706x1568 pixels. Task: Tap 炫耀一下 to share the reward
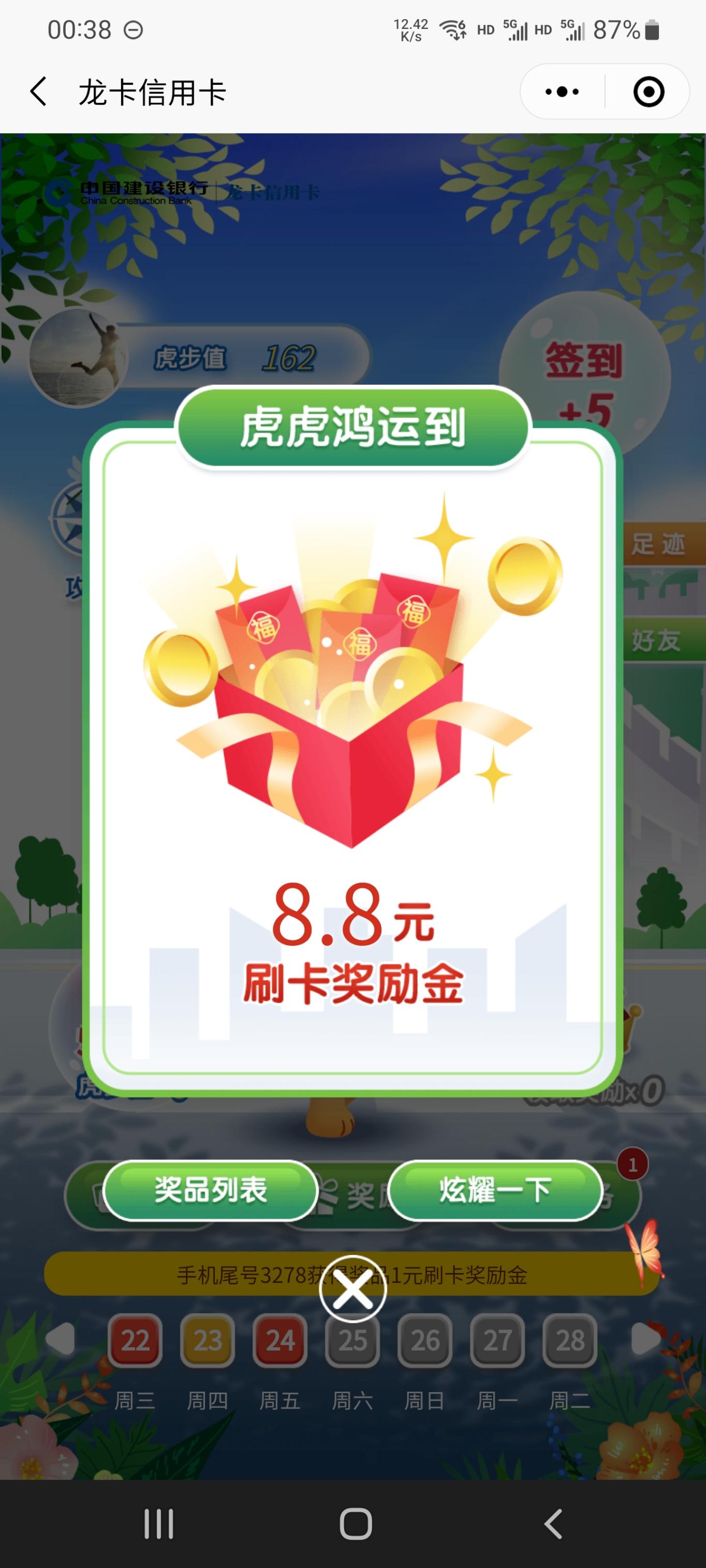[x=495, y=1190]
